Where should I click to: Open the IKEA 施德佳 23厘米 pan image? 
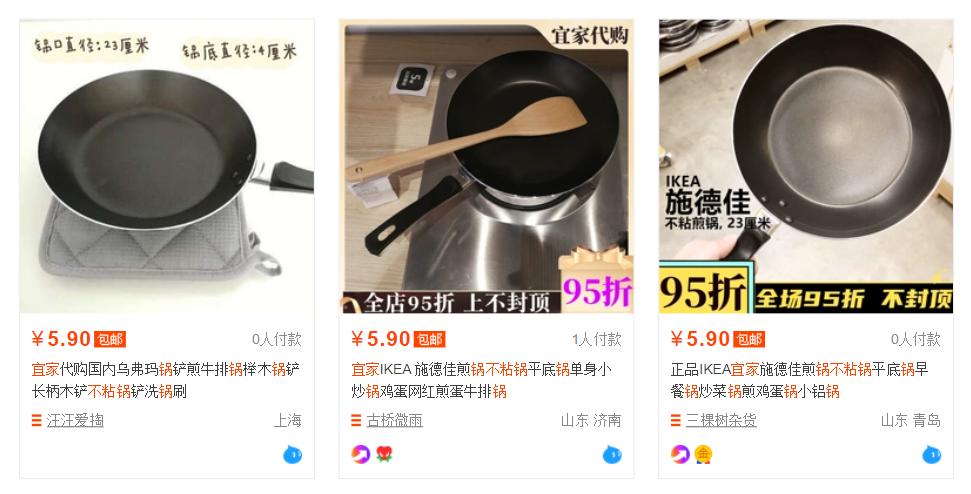point(806,166)
